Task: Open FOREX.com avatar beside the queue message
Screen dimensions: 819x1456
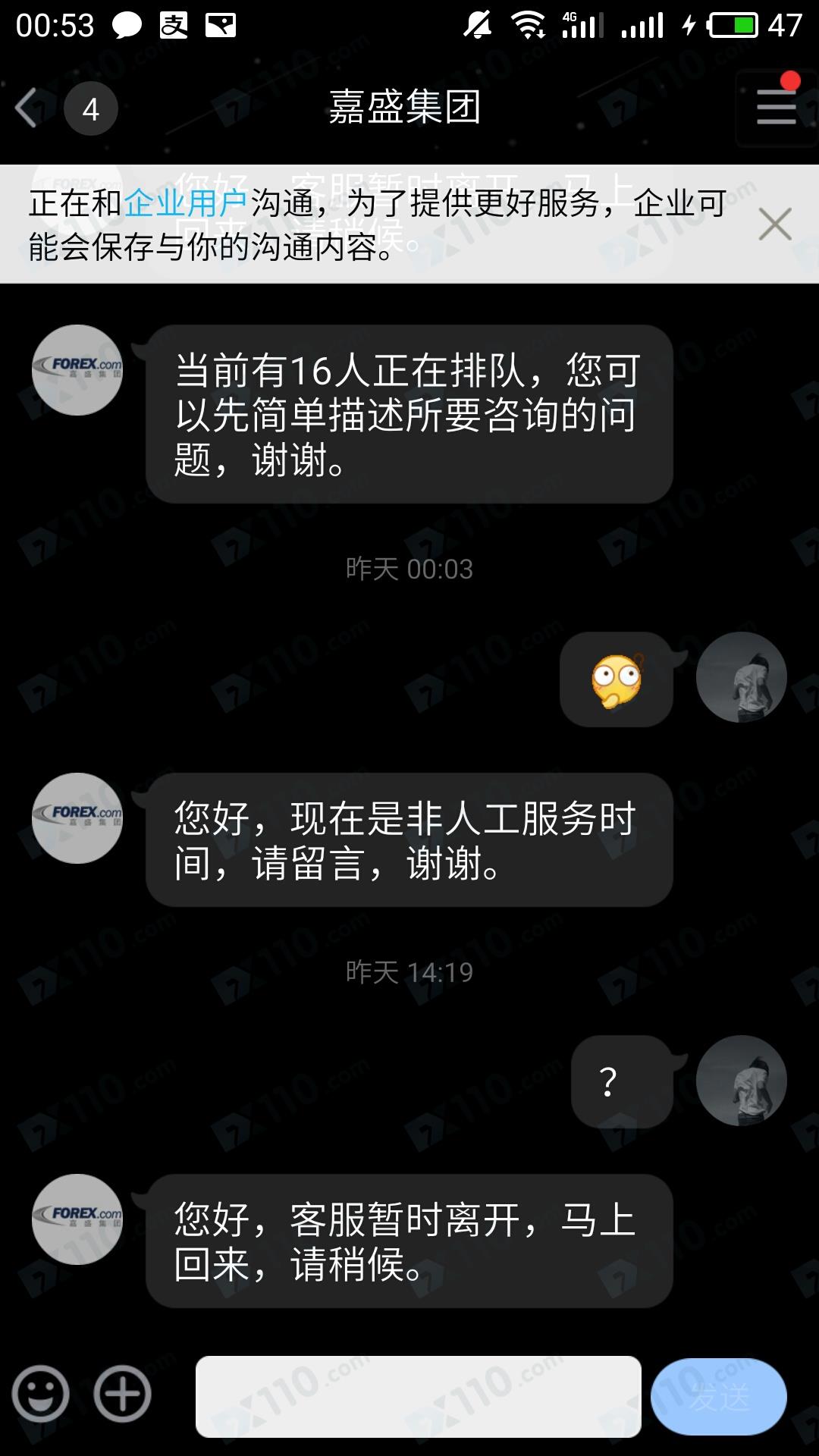Action: (77, 370)
